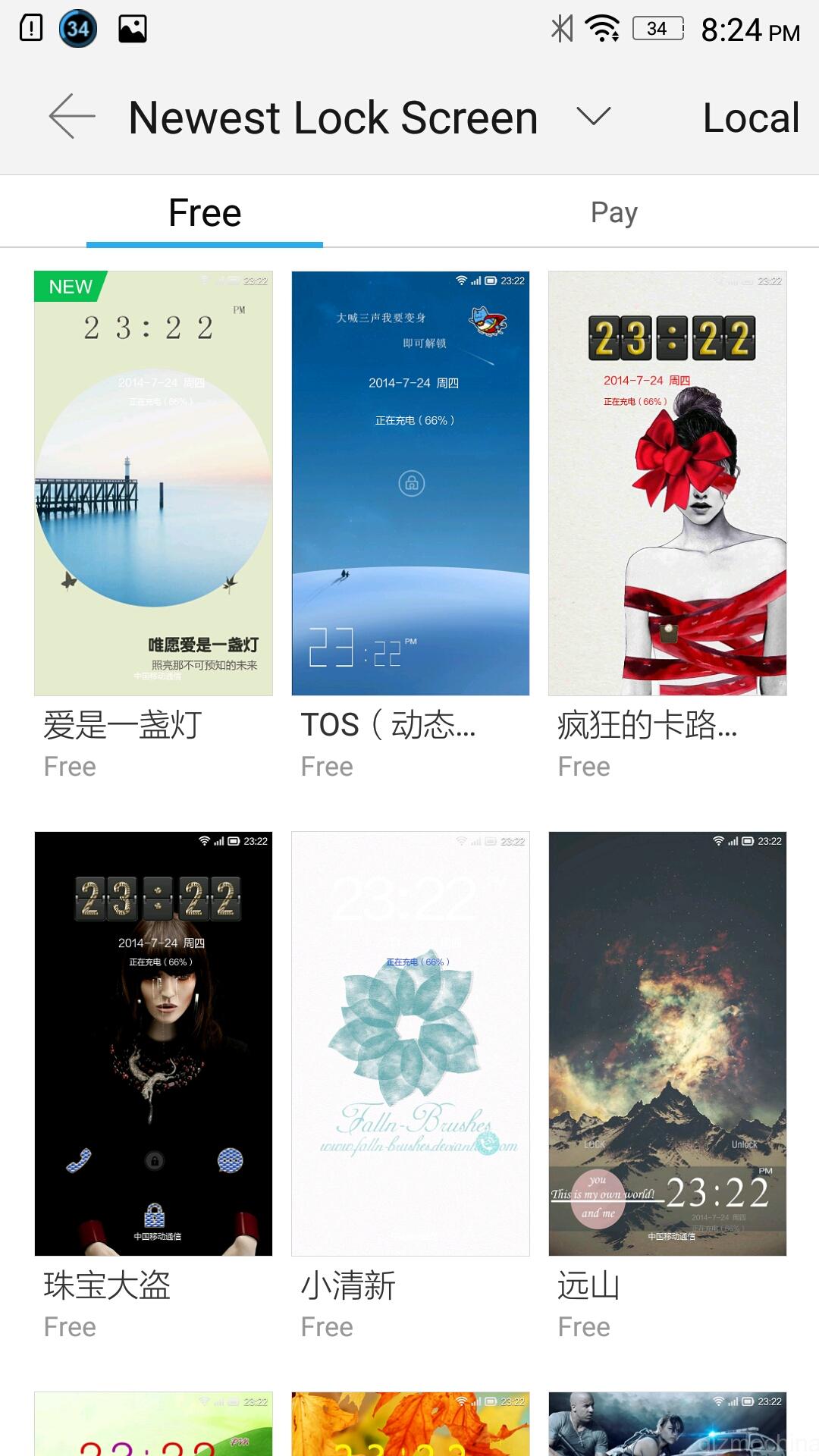
Task: Switch to the Pay tab
Action: tap(613, 212)
